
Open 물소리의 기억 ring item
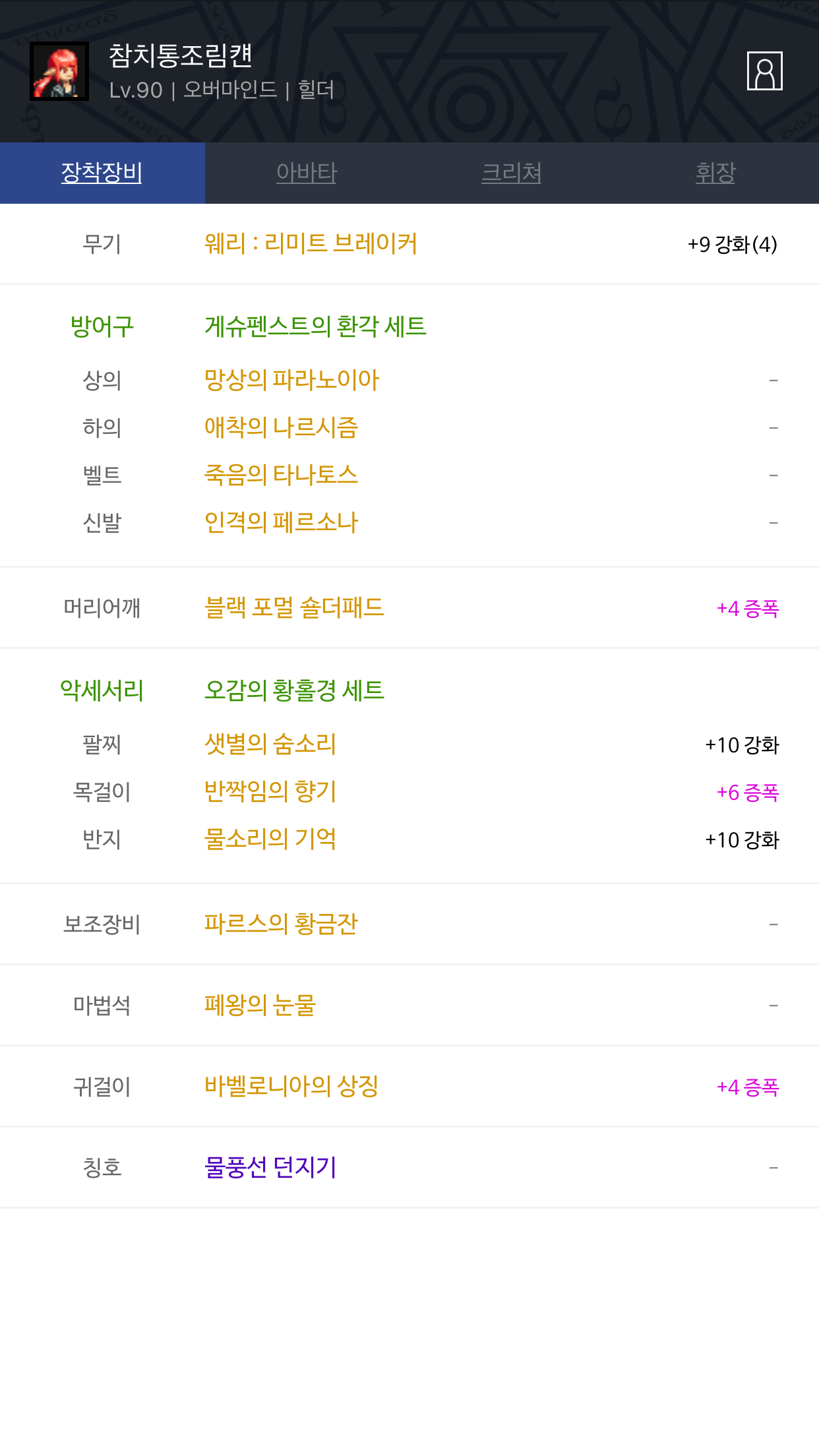coord(270,839)
